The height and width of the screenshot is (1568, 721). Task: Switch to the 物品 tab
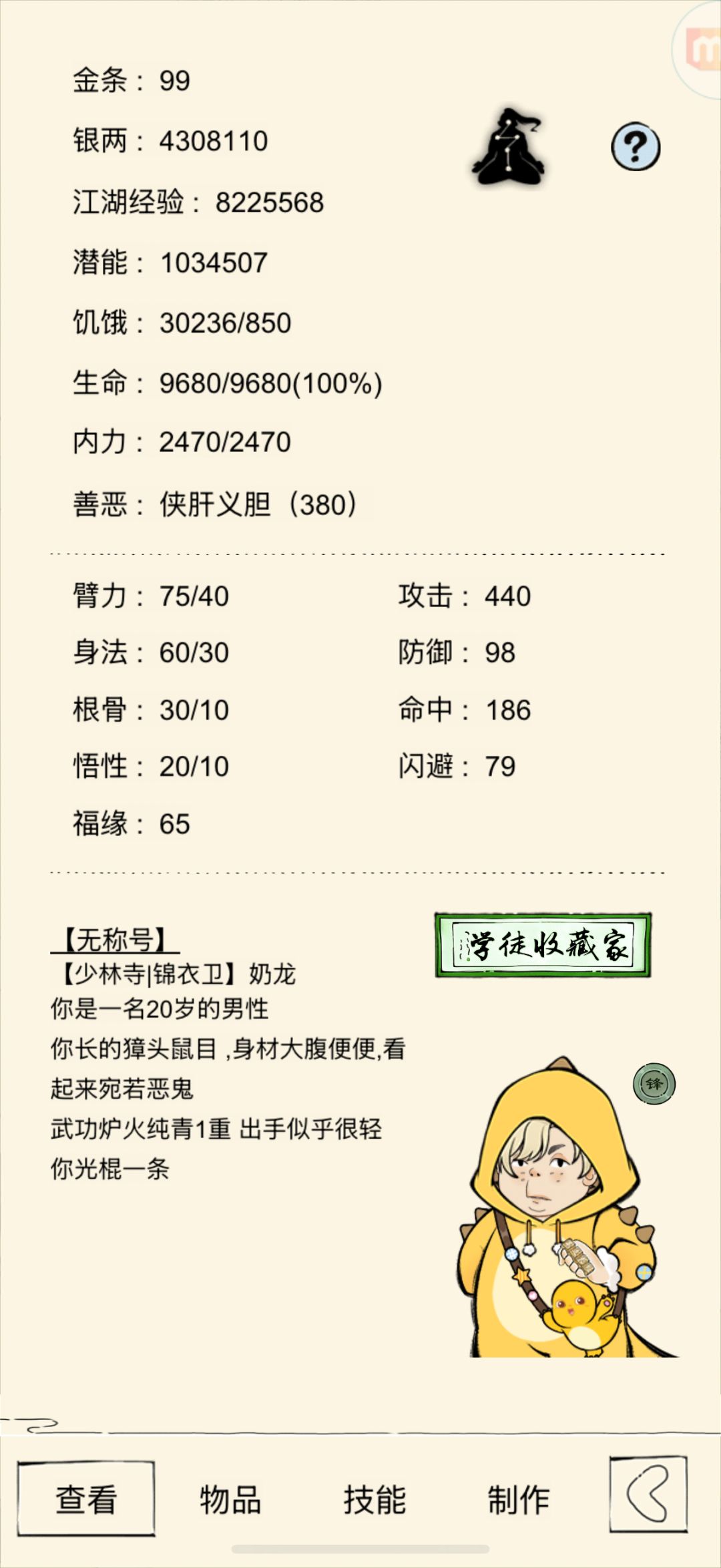pyautogui.click(x=230, y=1499)
